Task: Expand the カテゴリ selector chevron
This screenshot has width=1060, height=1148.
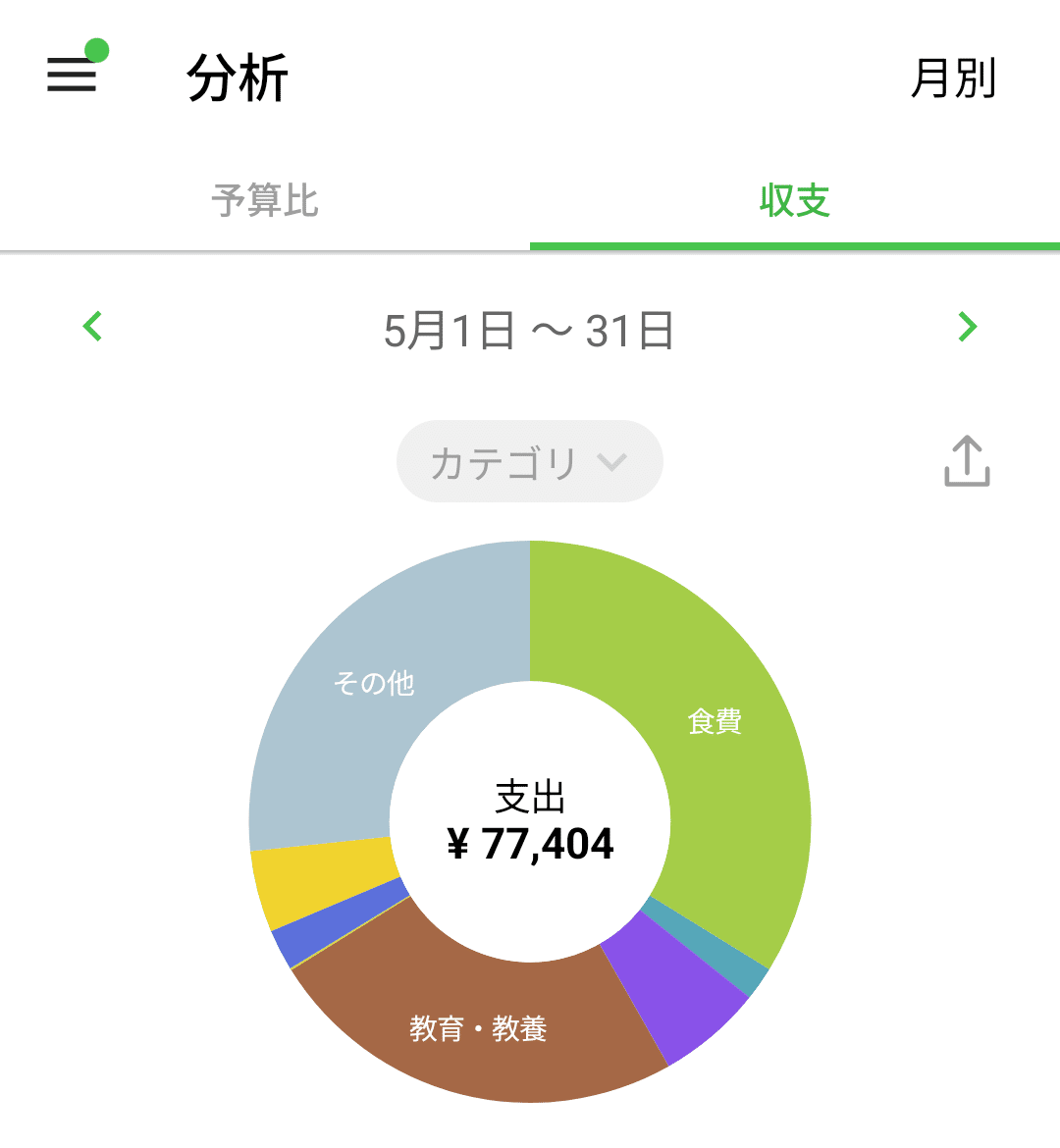Action: (x=611, y=461)
